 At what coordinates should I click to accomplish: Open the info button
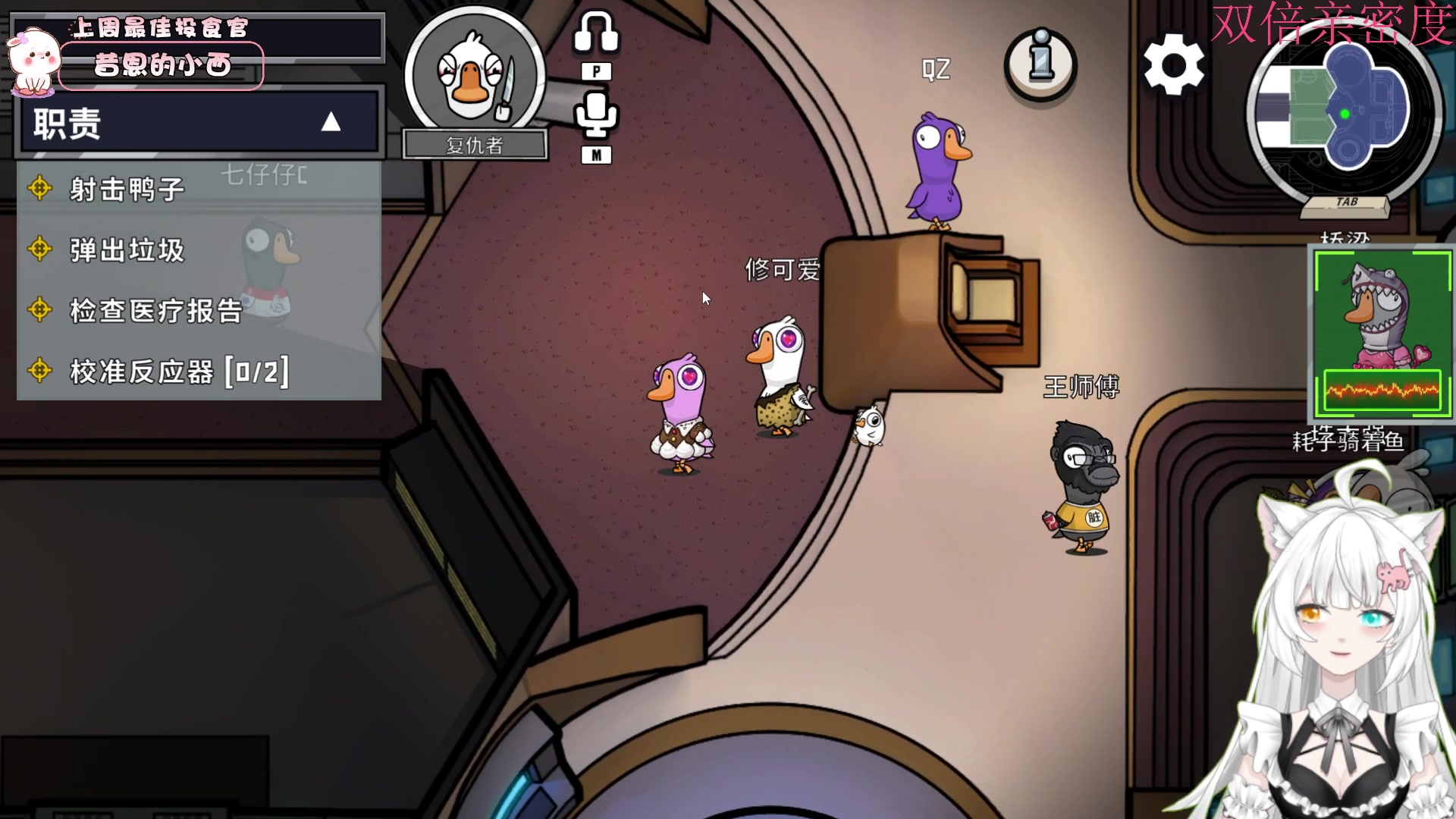pyautogui.click(x=1040, y=64)
